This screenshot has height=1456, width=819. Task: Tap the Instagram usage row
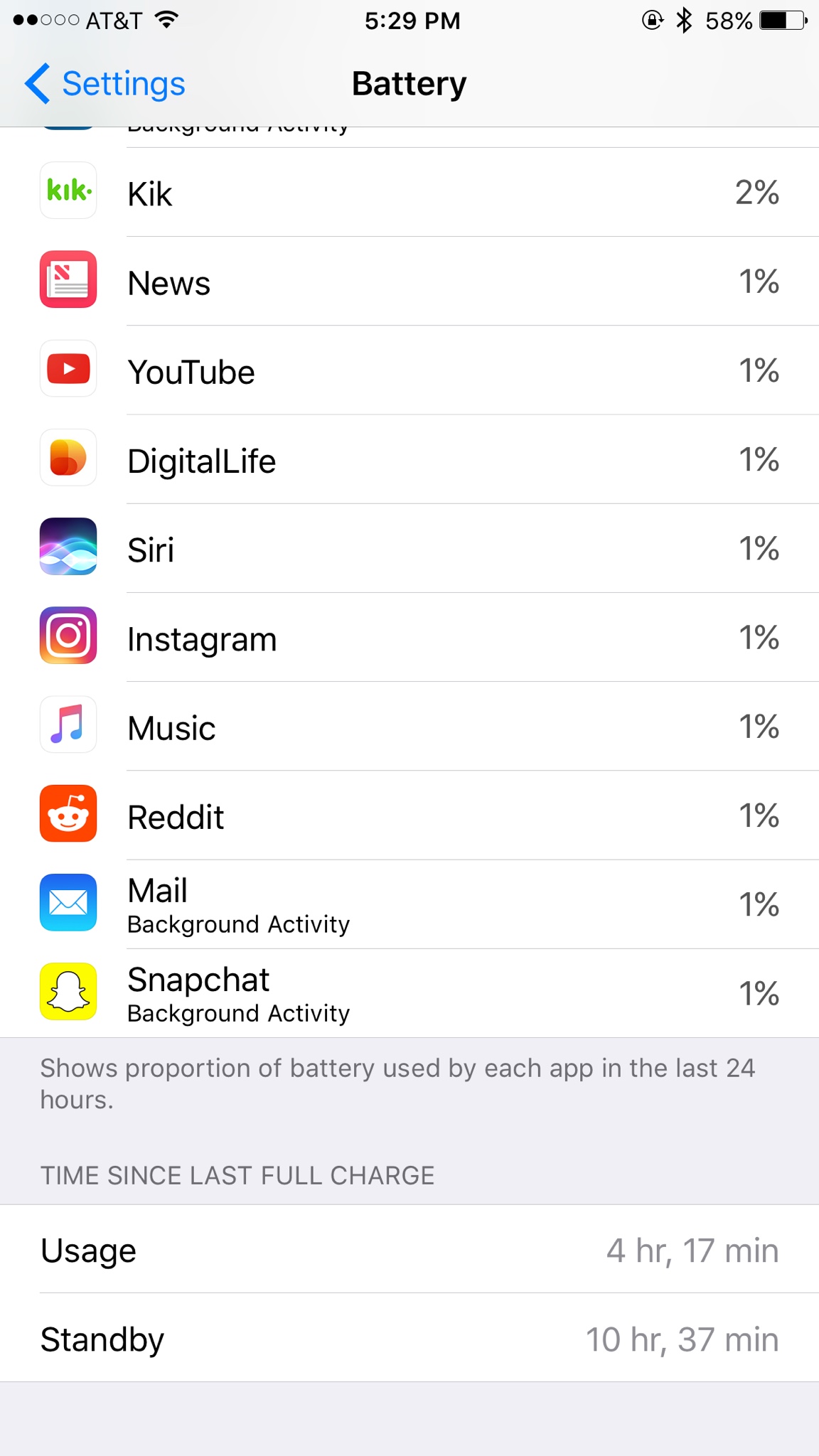pos(409,637)
